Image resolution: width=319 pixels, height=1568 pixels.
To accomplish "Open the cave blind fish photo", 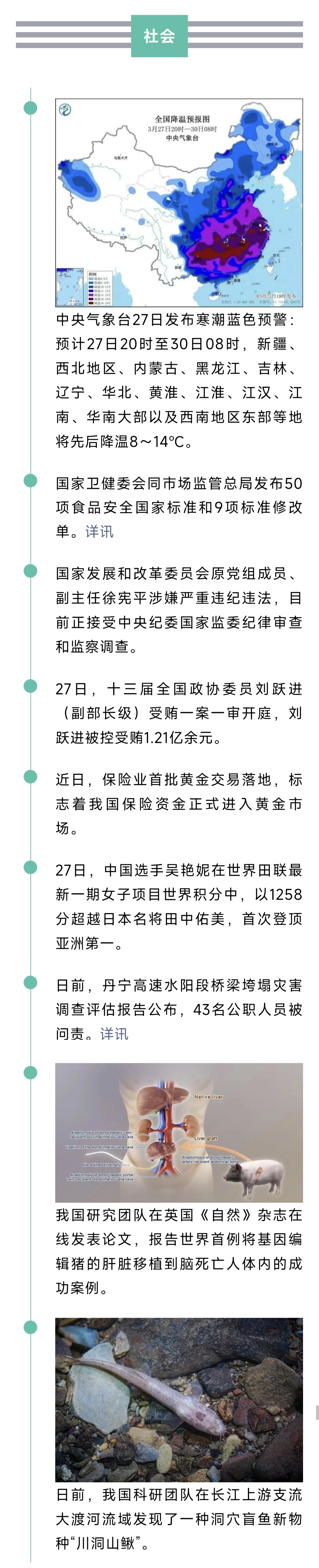I will 179,1399.
